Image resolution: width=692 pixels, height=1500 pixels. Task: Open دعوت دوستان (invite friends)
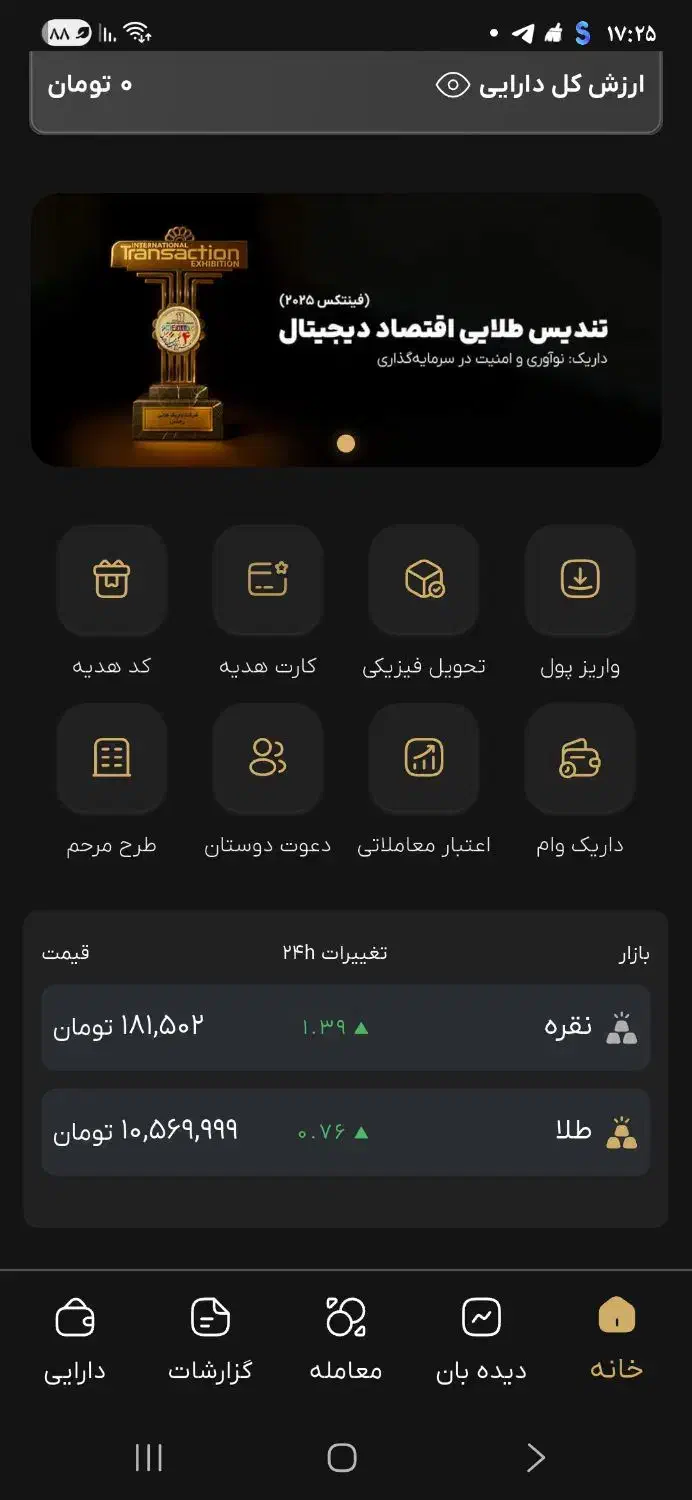(268, 760)
